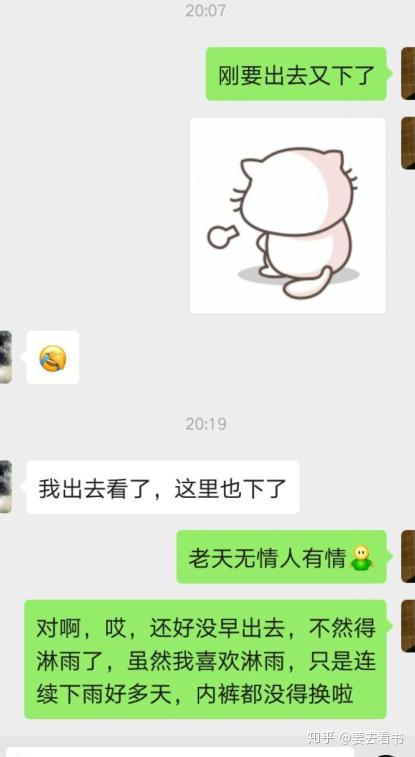Open the cat sticker image
The height and width of the screenshot is (757, 415).
pos(288,215)
